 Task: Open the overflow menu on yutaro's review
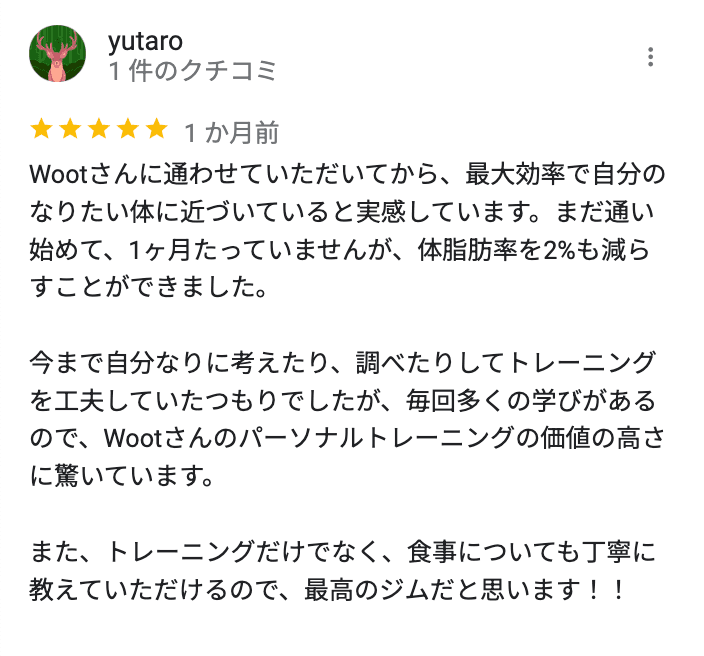click(x=650, y=57)
